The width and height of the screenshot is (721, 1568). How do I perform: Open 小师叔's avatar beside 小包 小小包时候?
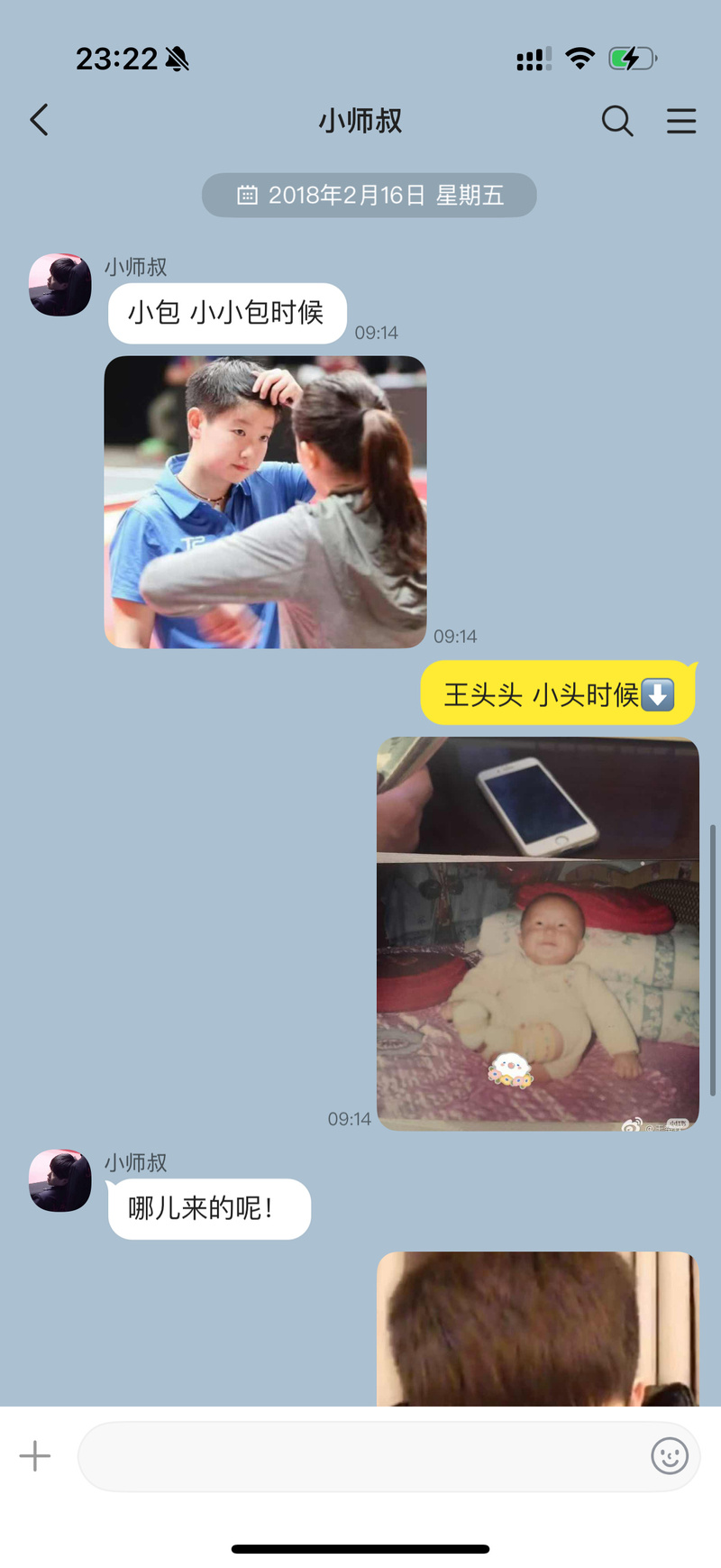click(x=60, y=285)
